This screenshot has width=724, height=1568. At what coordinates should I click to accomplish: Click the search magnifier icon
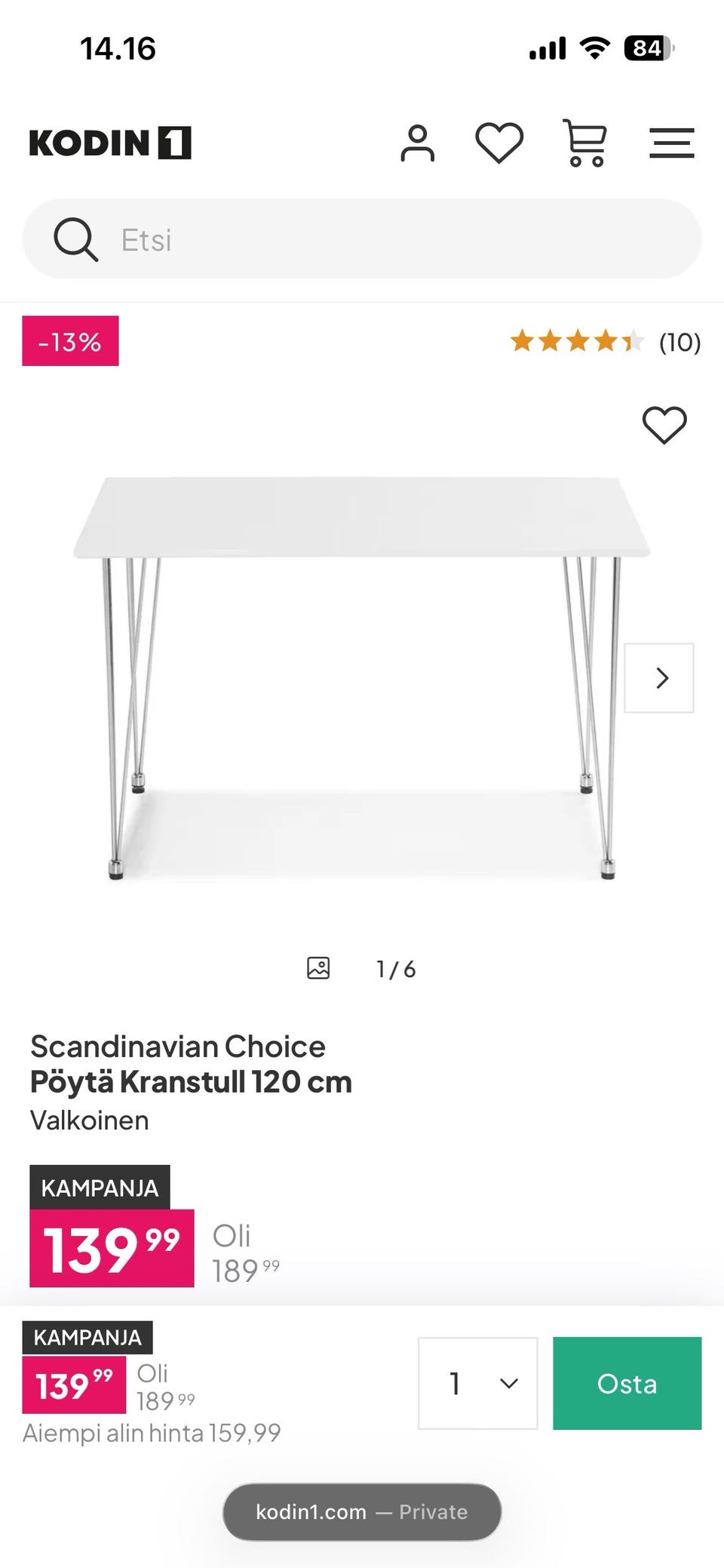tap(76, 239)
